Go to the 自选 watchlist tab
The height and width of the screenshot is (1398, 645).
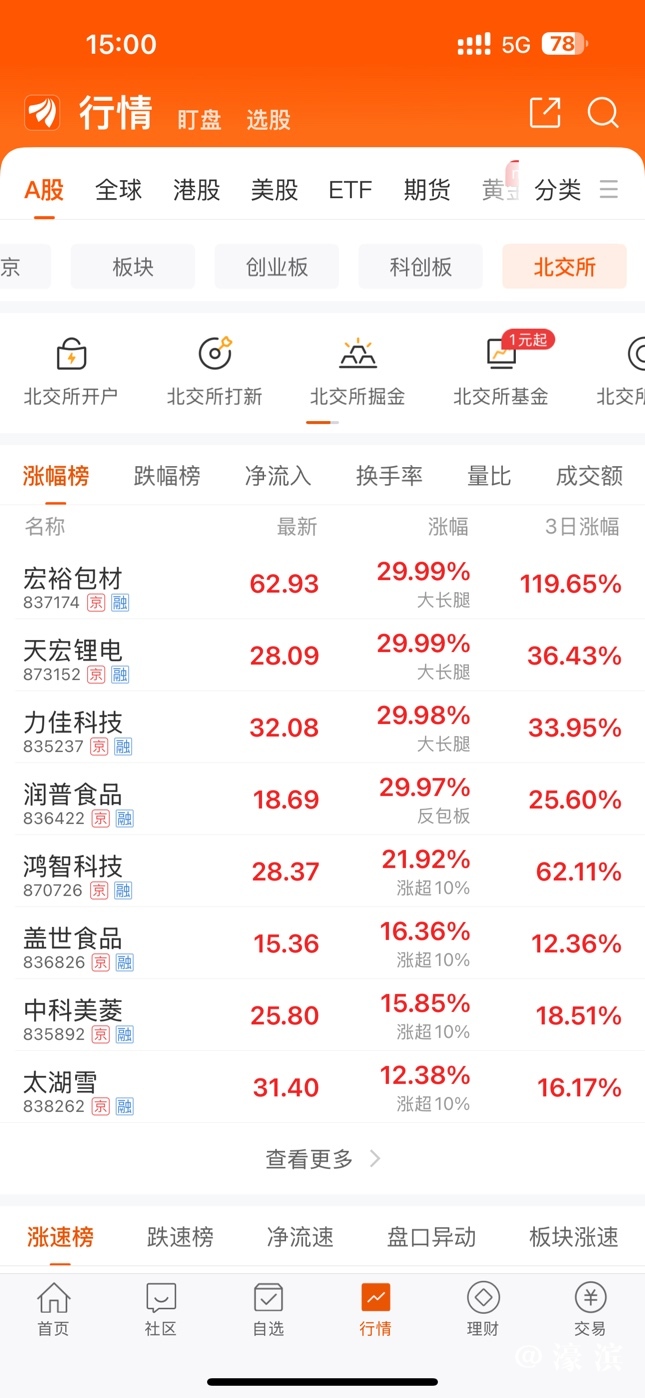tap(268, 1308)
